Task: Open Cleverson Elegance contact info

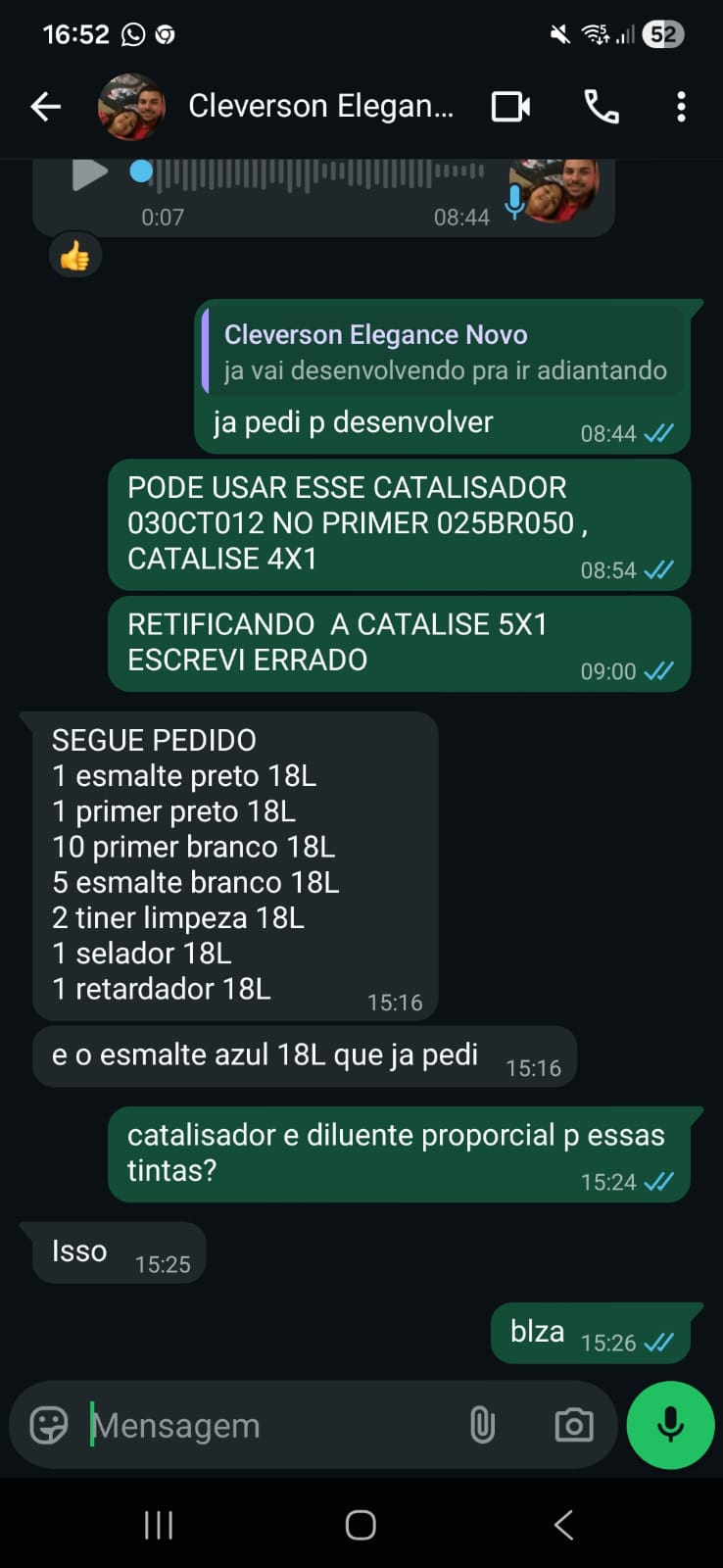Action: [320, 106]
